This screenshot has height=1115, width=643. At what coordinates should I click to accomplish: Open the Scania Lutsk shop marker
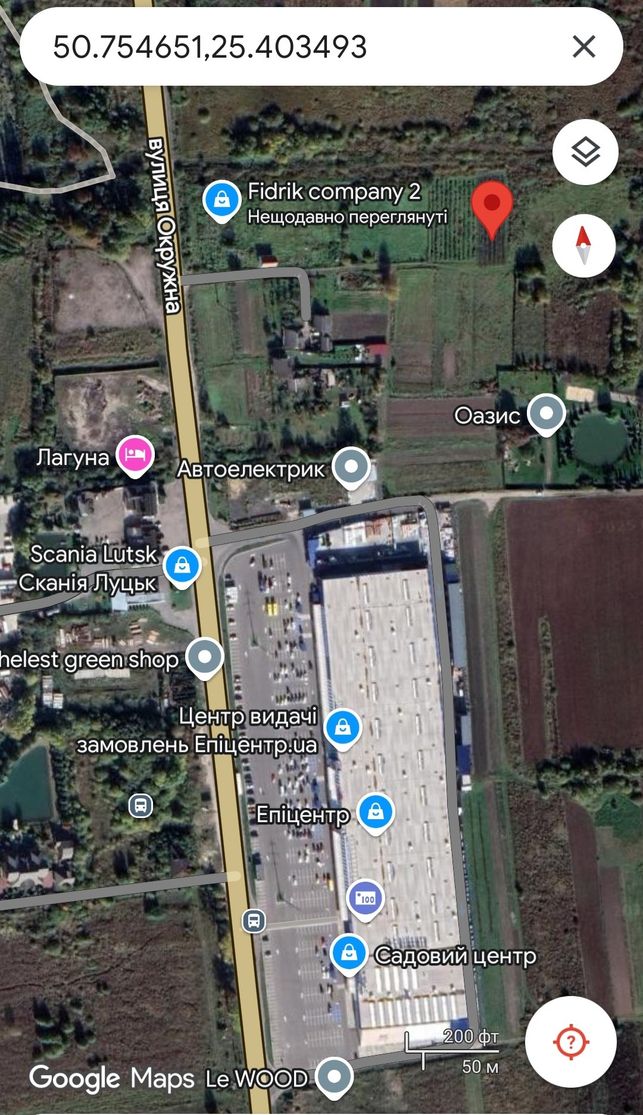pos(182,567)
